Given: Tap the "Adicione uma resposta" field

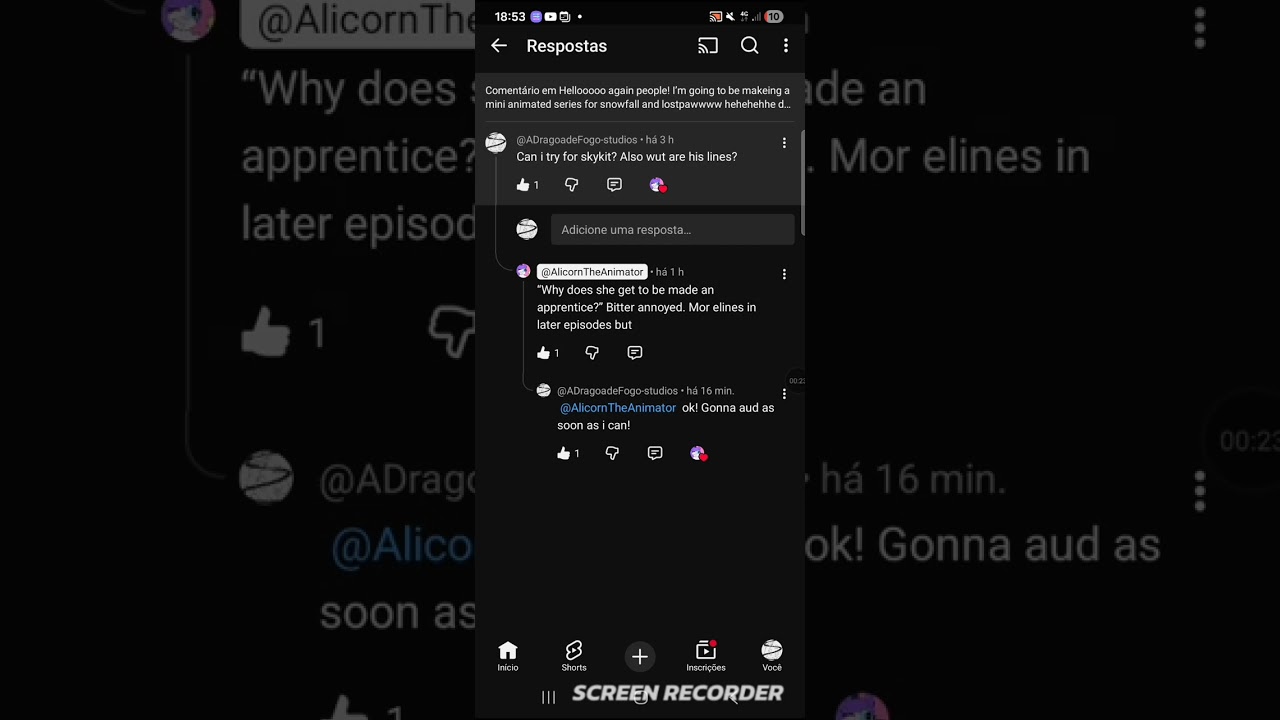Looking at the screenshot, I should (672, 230).
